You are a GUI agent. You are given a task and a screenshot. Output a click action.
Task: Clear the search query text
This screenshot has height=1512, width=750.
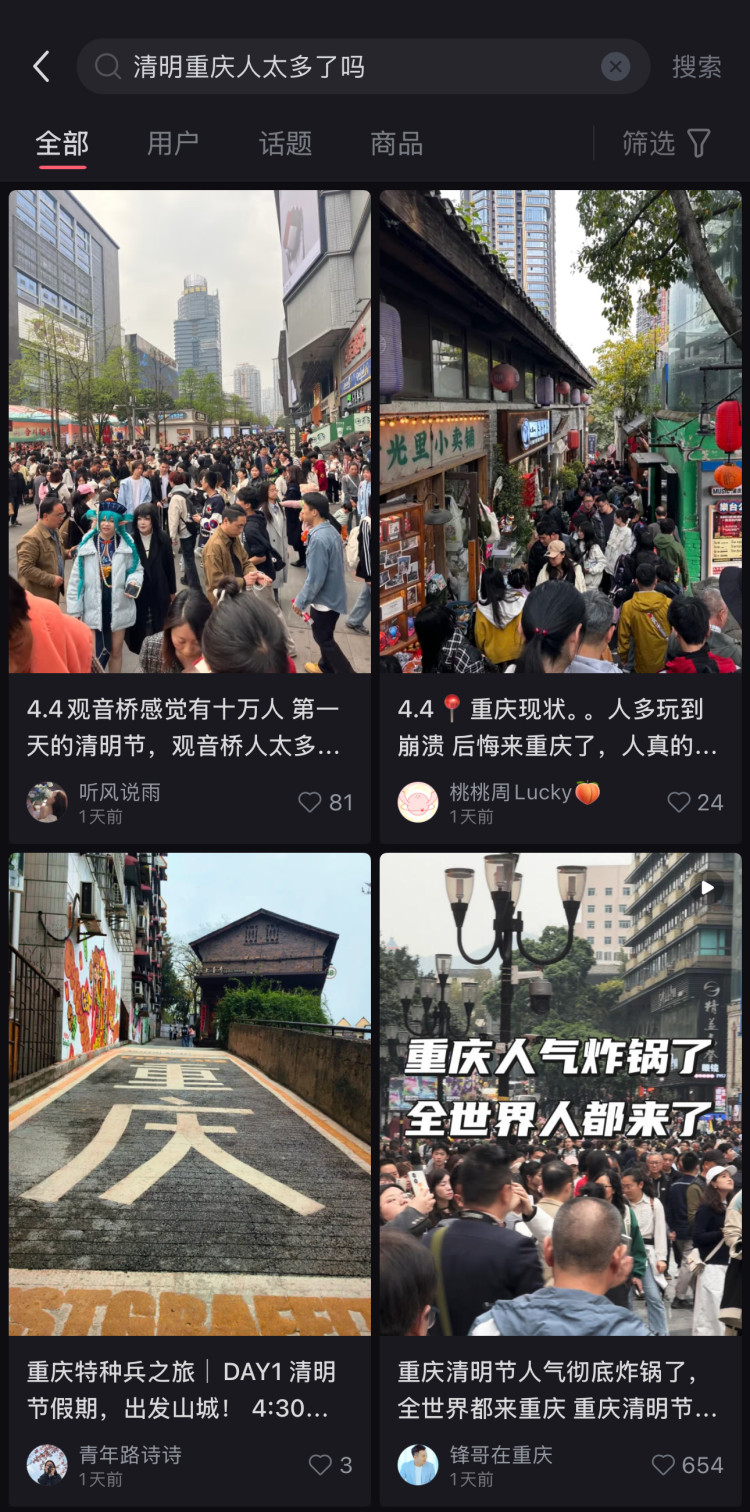(615, 67)
